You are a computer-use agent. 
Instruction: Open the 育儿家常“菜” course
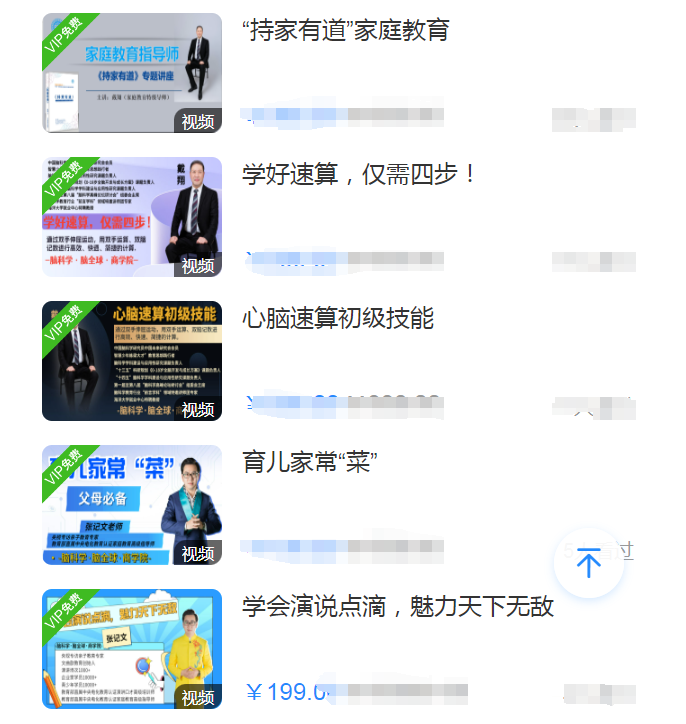(x=309, y=463)
